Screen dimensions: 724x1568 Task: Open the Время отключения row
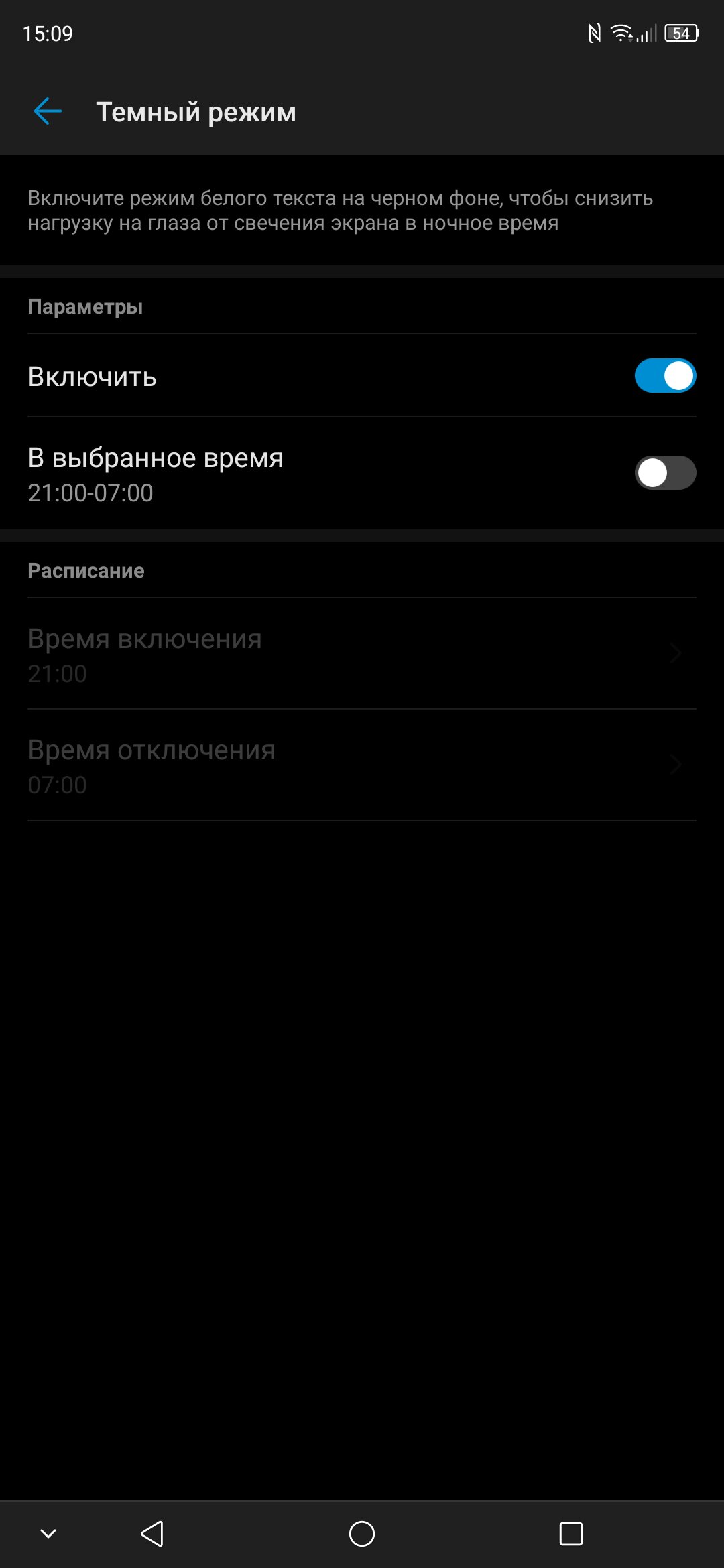tap(362, 765)
